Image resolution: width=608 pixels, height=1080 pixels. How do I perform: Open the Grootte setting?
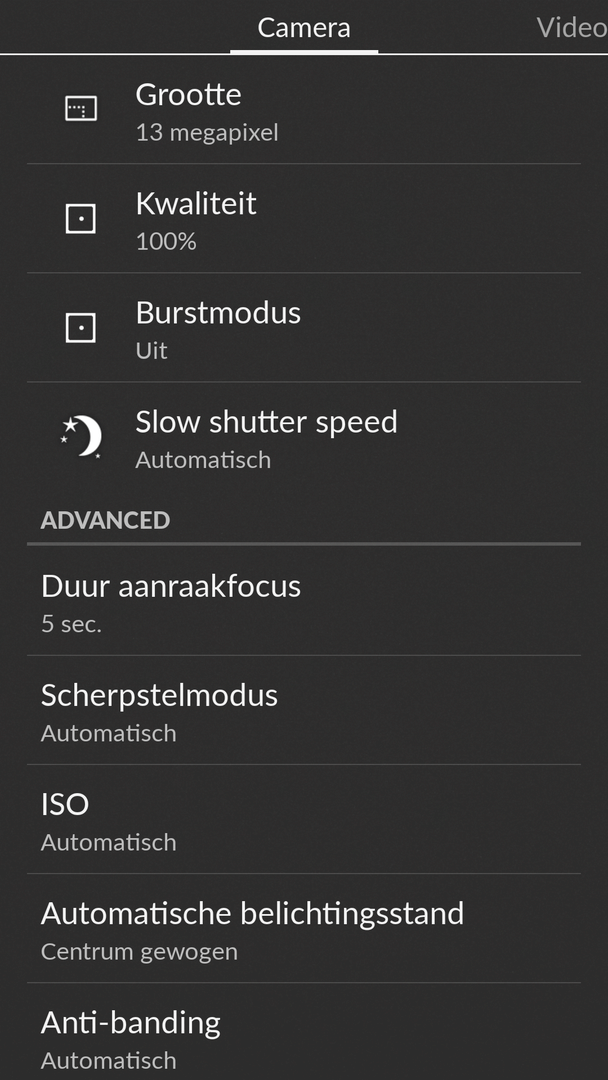pyautogui.click(x=304, y=109)
